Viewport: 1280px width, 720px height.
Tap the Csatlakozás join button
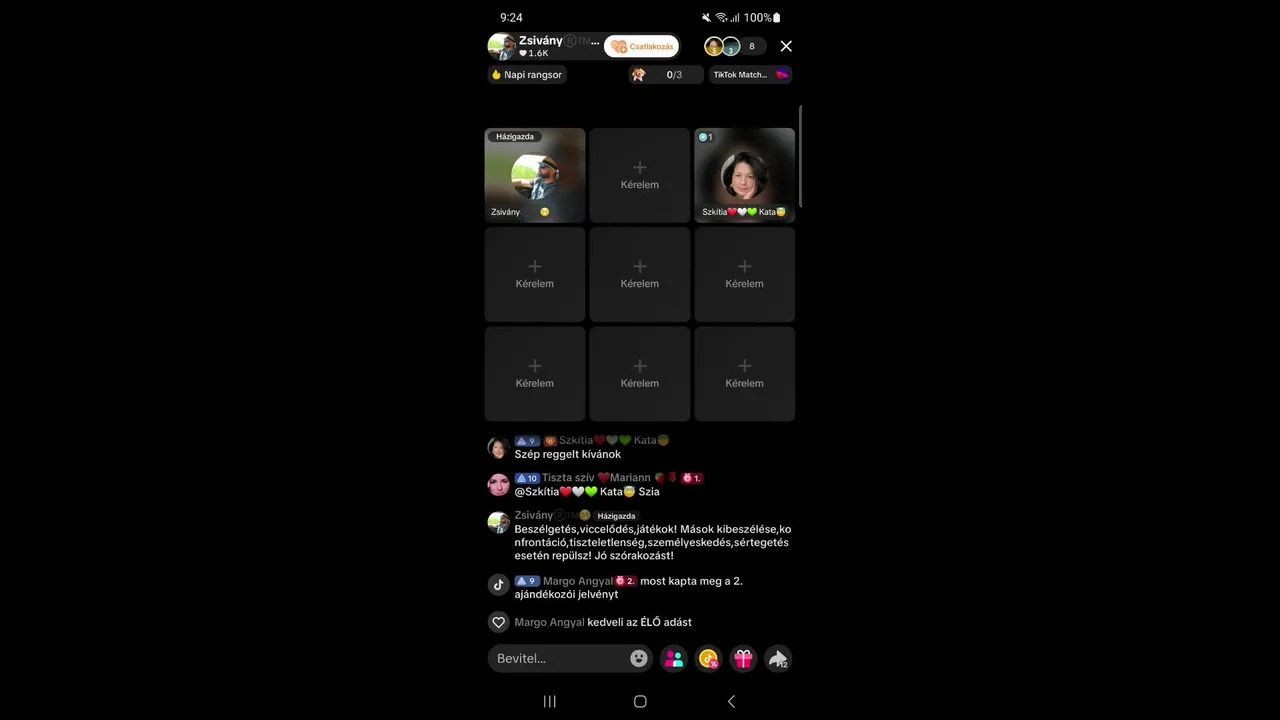click(641, 46)
